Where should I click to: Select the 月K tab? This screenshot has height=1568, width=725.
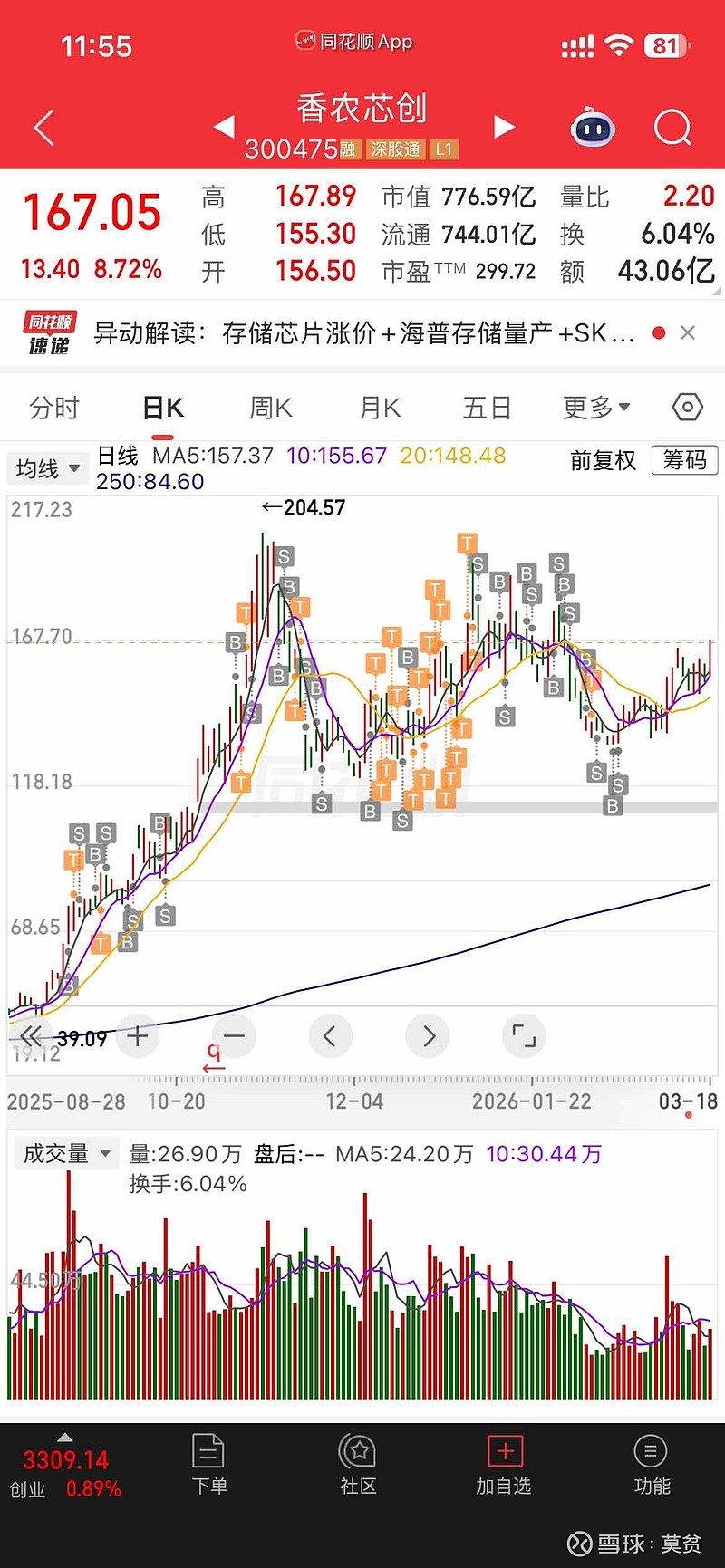tap(380, 409)
